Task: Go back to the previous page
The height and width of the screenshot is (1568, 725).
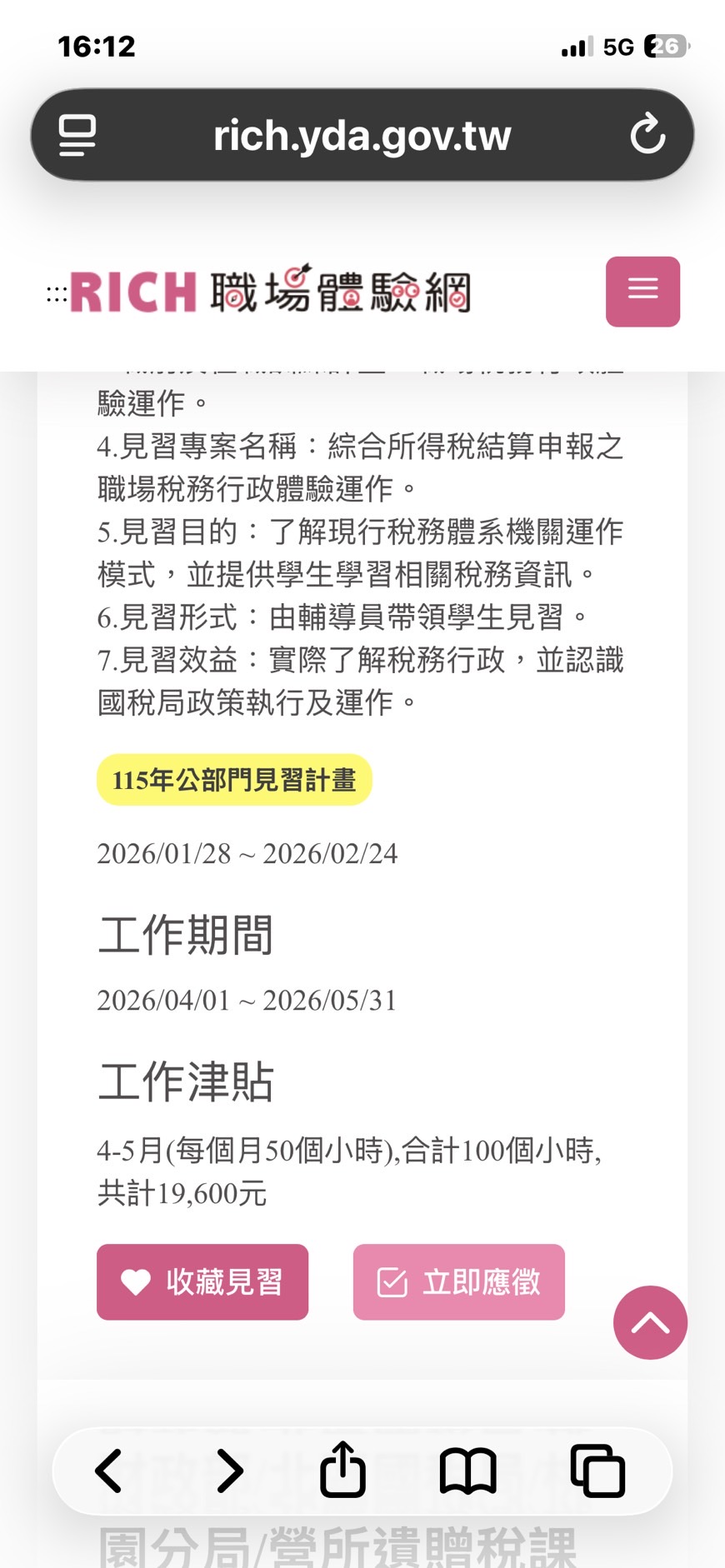Action: pos(109,1471)
